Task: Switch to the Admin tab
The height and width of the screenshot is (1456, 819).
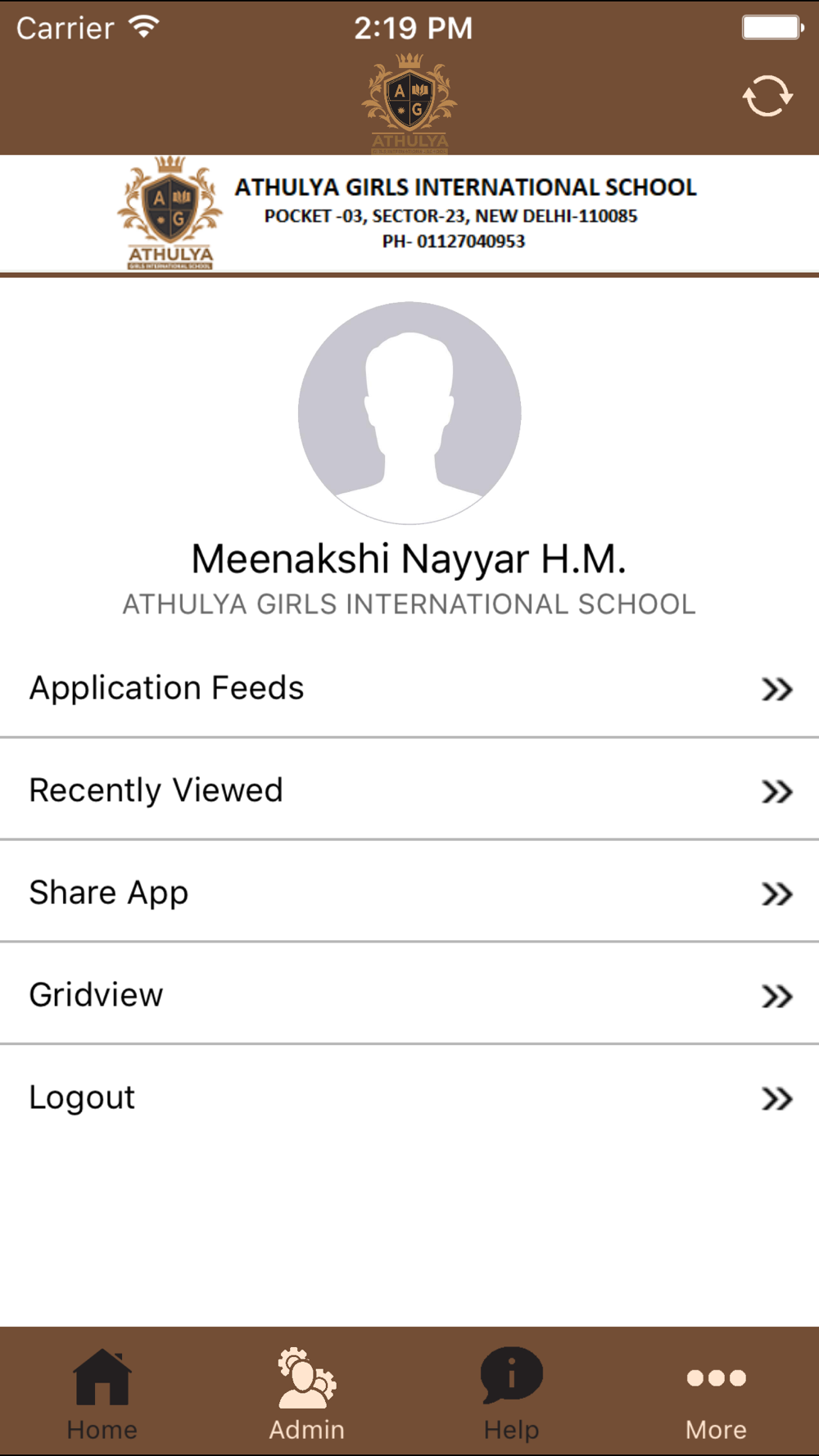Action: (x=307, y=1394)
